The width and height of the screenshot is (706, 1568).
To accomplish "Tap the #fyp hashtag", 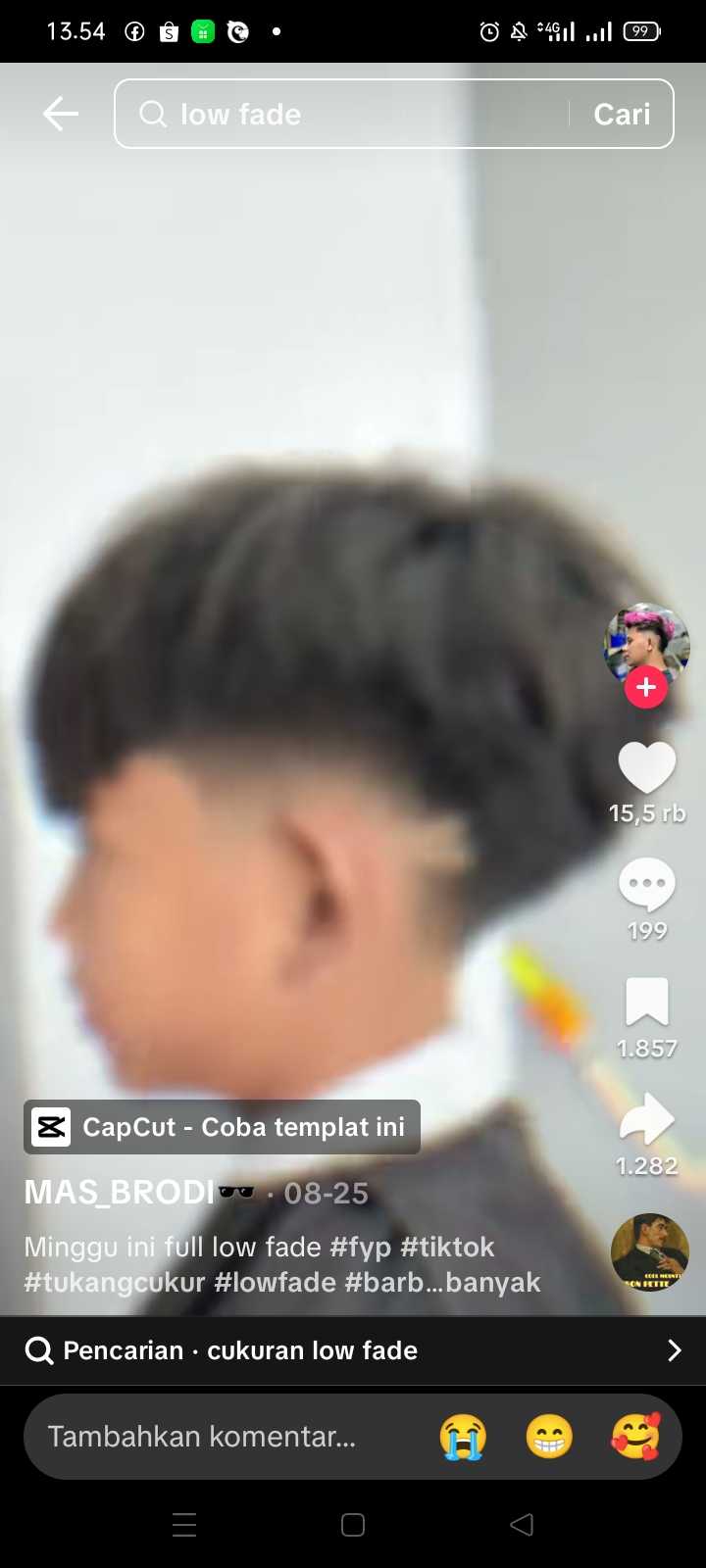I will point(360,1247).
